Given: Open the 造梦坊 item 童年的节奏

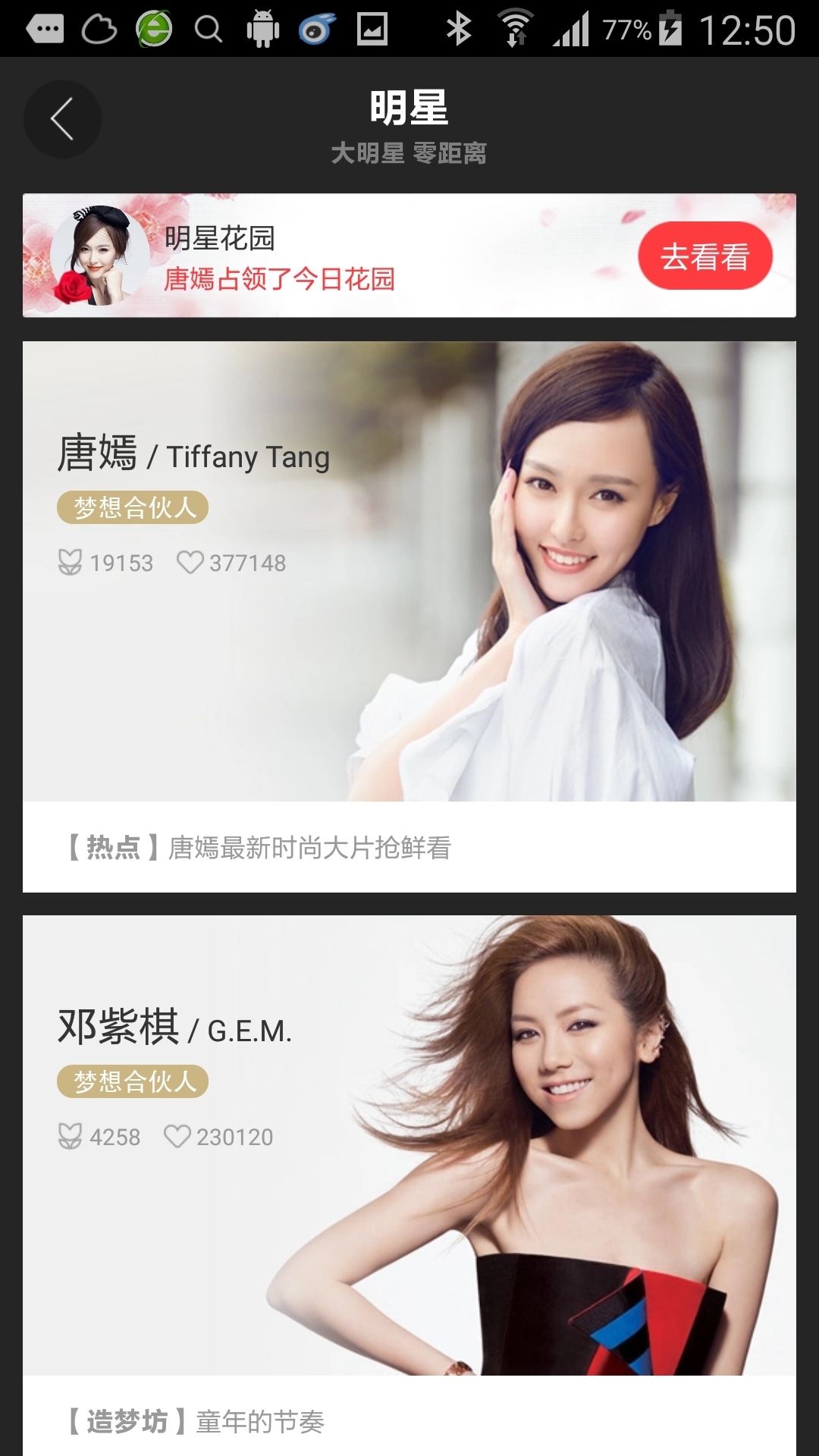Looking at the screenshot, I should 259,1421.
